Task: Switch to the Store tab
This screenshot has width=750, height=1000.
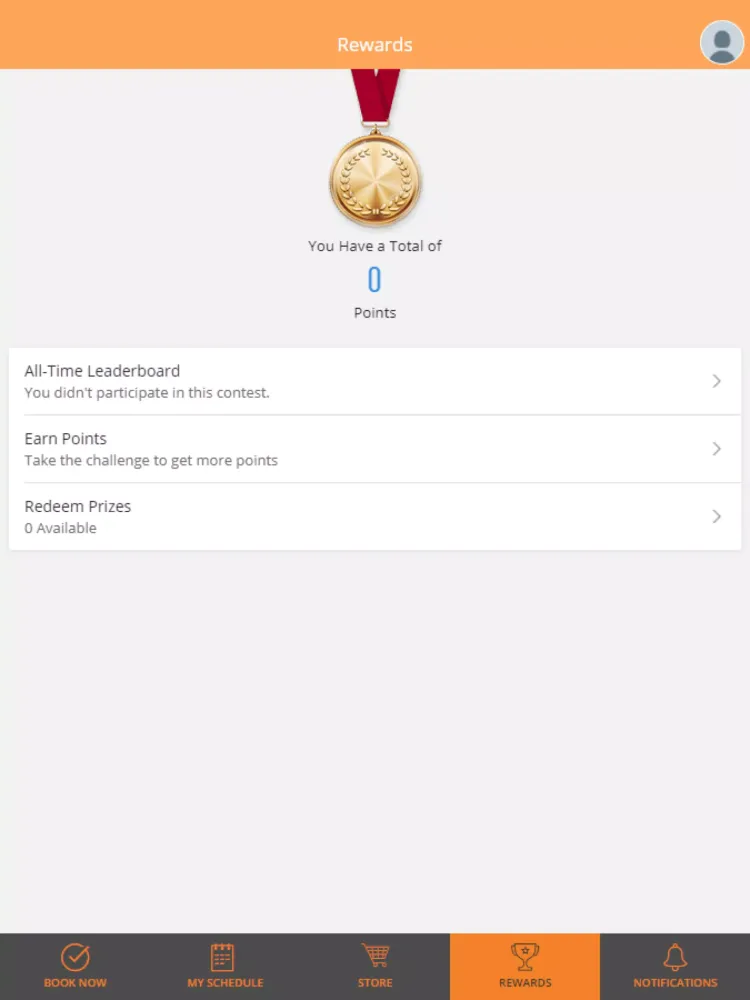Action: [375, 966]
